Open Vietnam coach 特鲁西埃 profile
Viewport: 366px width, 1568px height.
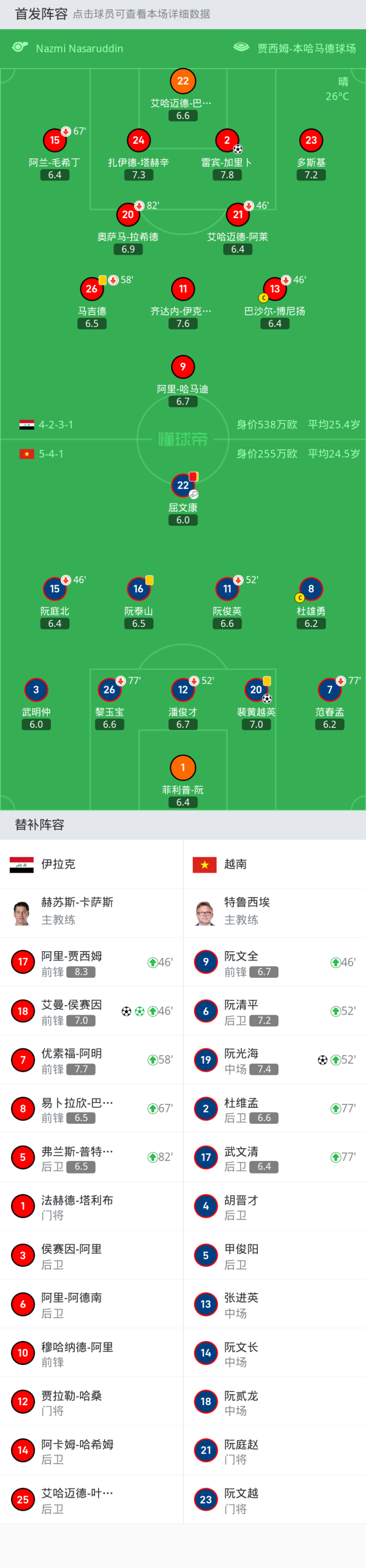pyautogui.click(x=246, y=911)
